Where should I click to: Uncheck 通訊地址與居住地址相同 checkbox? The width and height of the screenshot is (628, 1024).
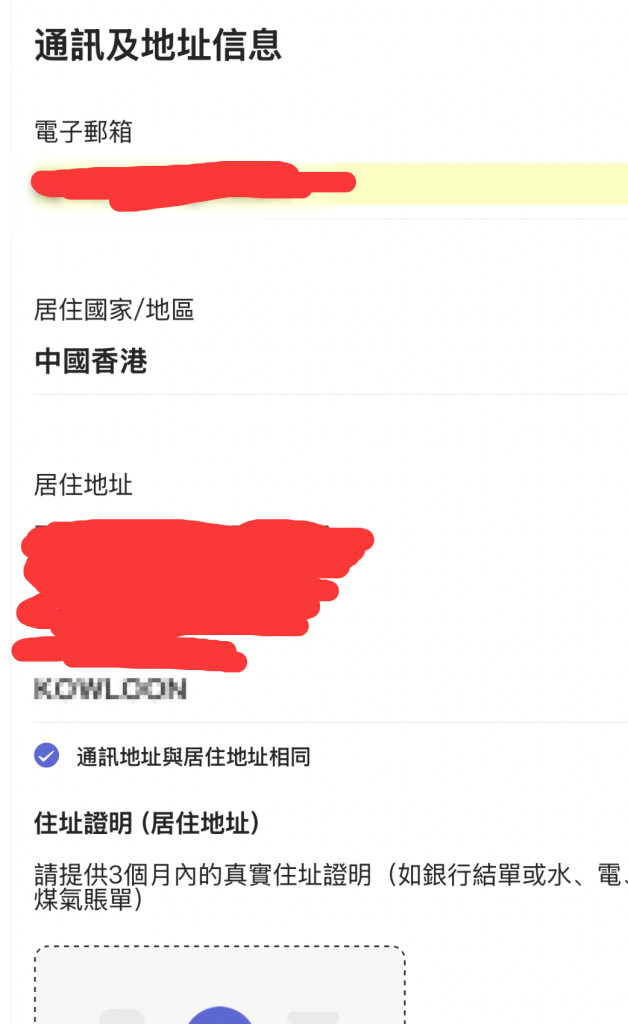pyautogui.click(x=46, y=756)
